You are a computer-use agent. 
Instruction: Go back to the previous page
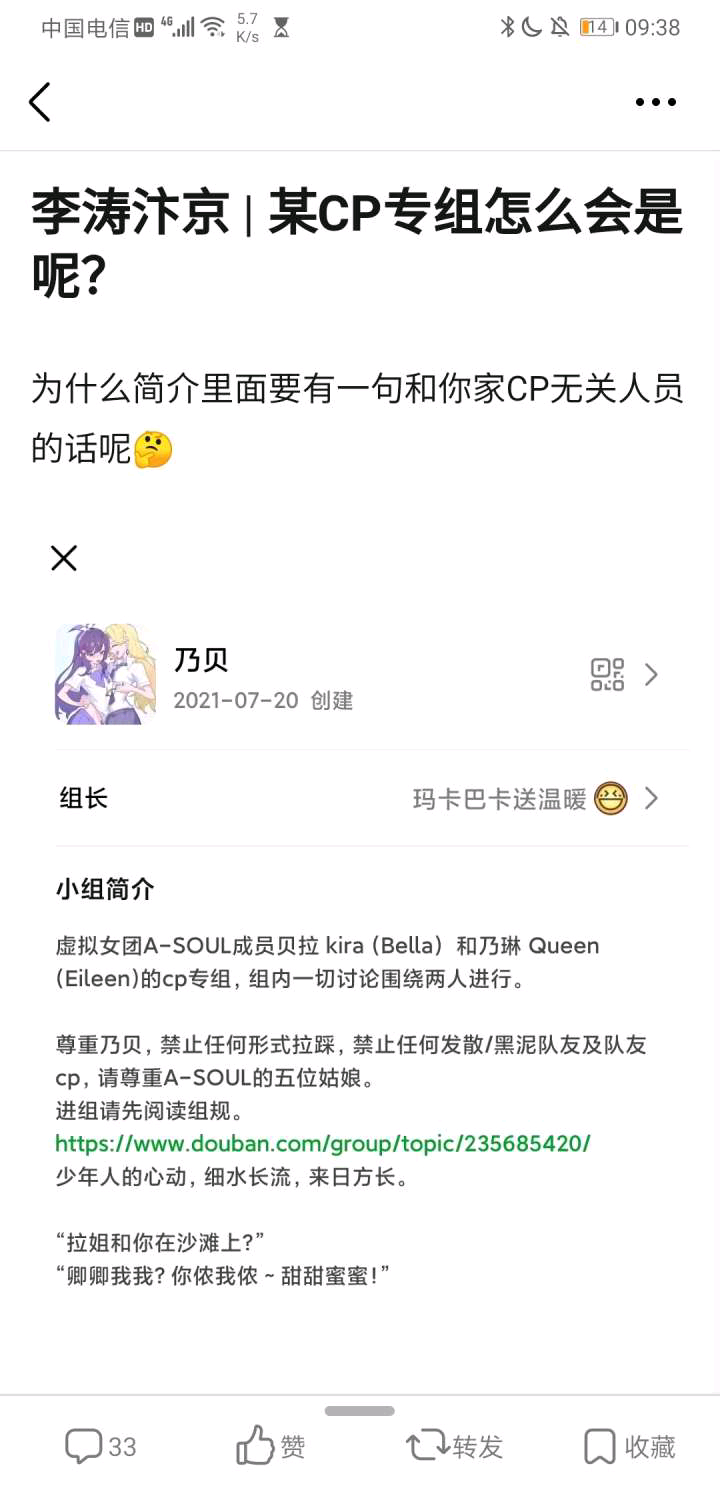40,102
